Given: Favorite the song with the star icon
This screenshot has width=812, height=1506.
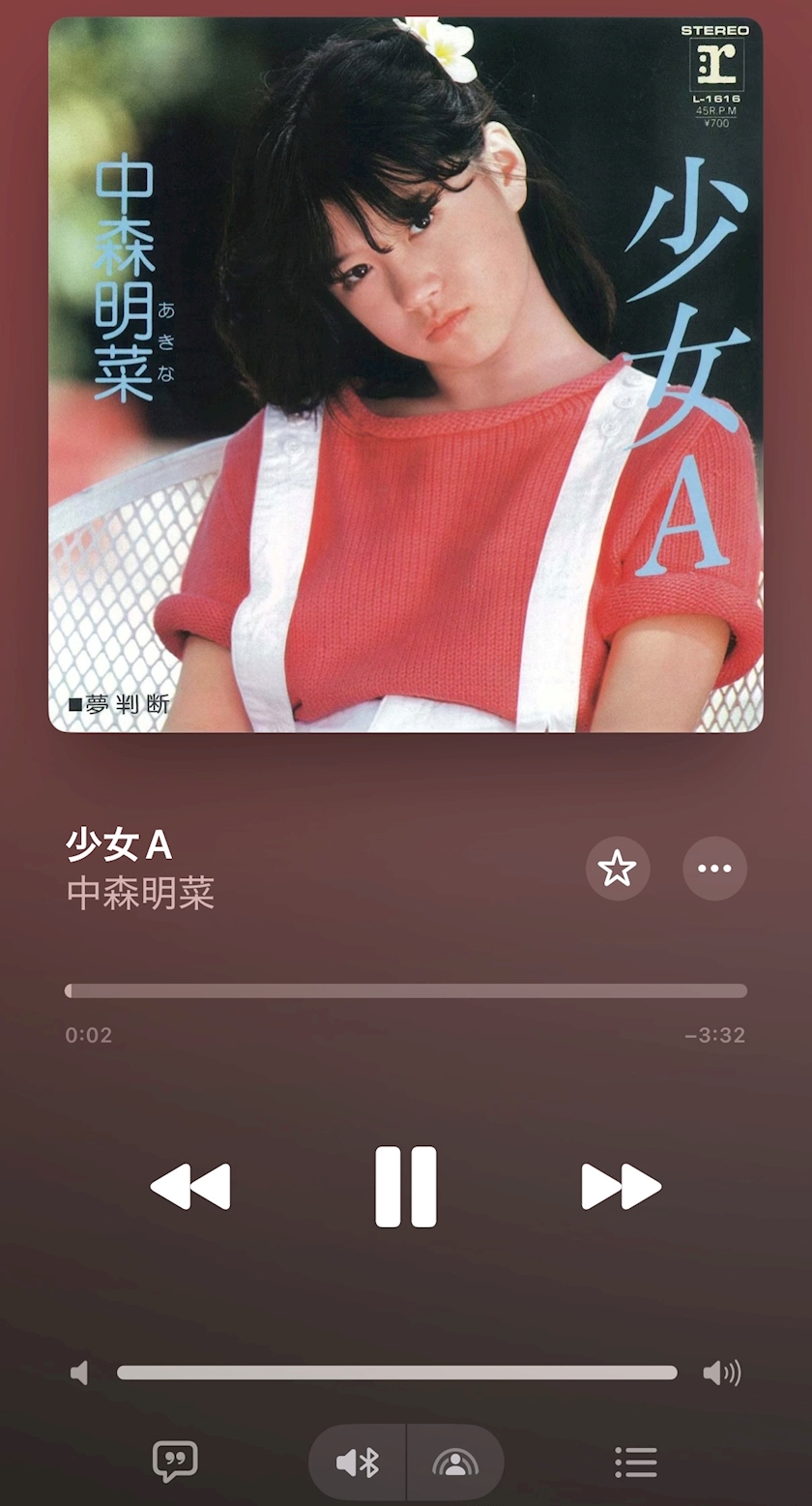Looking at the screenshot, I should pos(618,869).
